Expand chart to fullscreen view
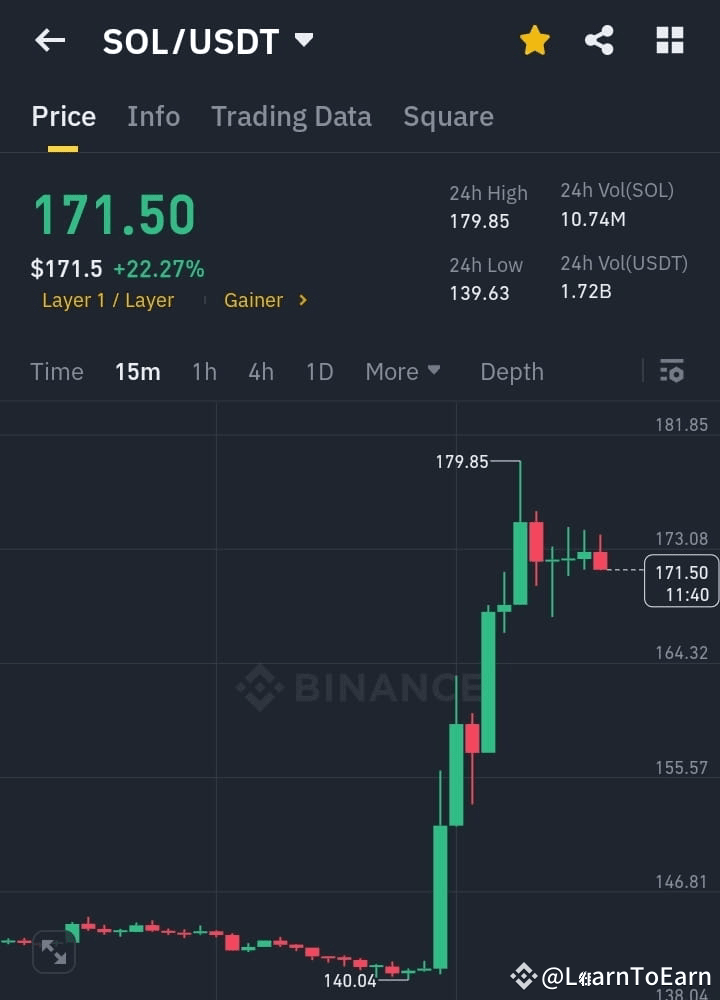This screenshot has height=1000, width=720. [53, 952]
